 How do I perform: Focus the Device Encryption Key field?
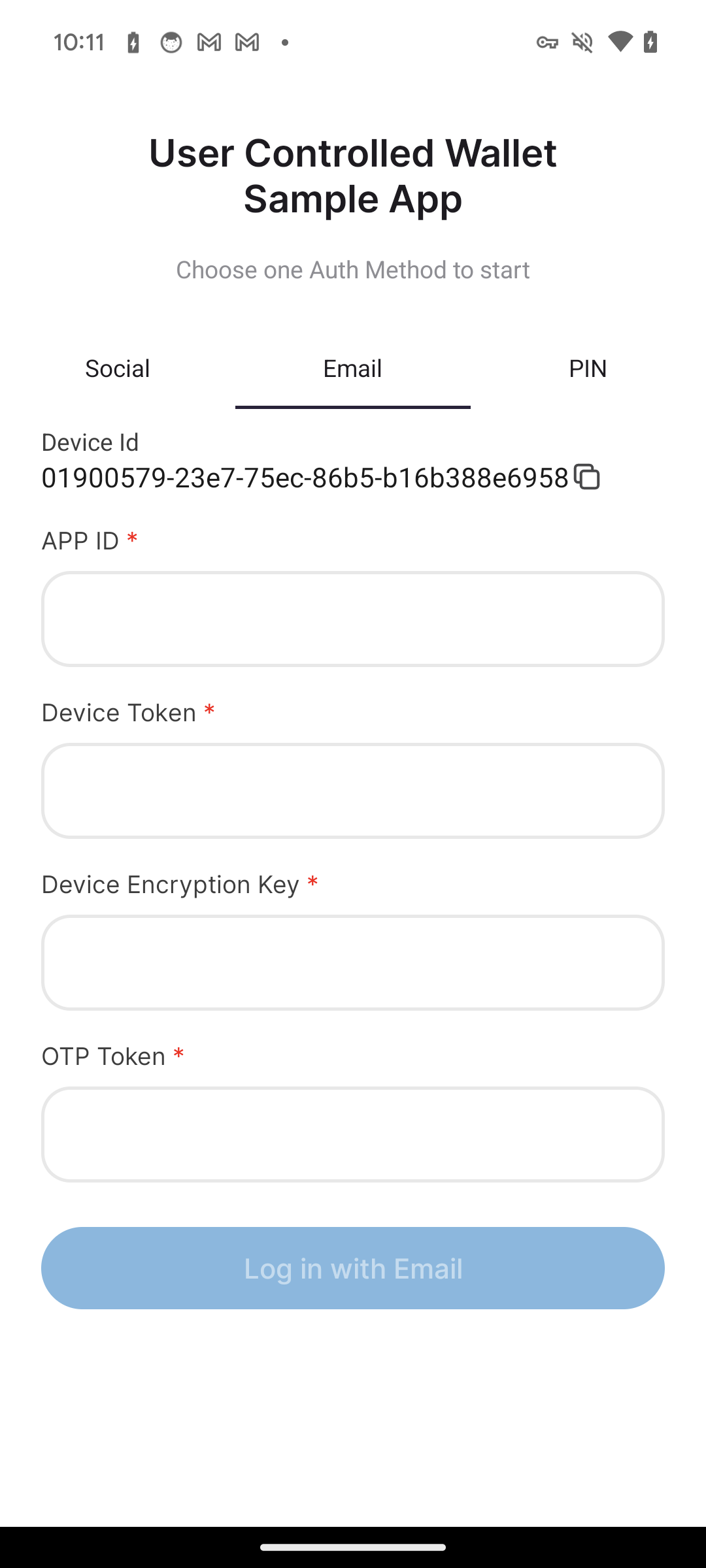(x=353, y=963)
